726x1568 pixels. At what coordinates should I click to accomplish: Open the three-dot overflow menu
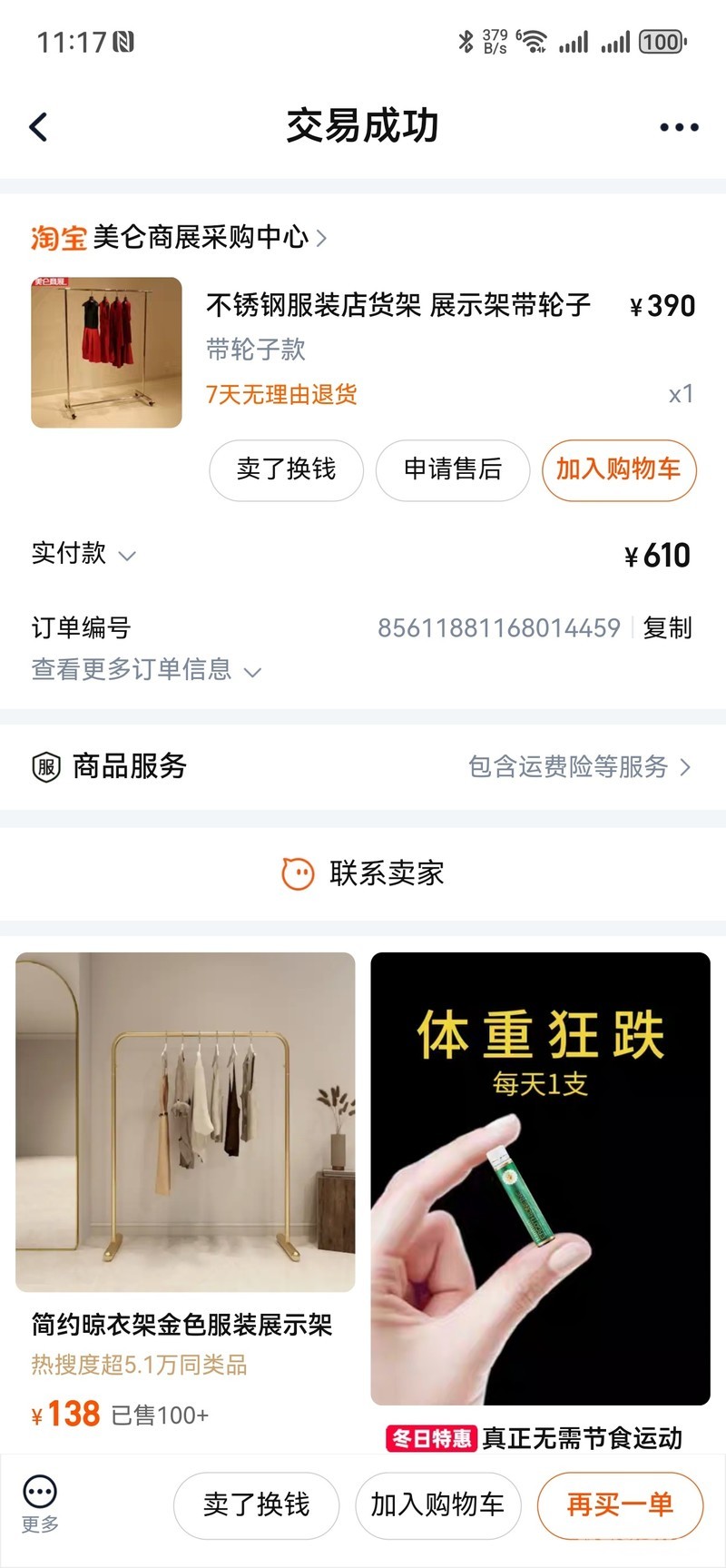679,128
